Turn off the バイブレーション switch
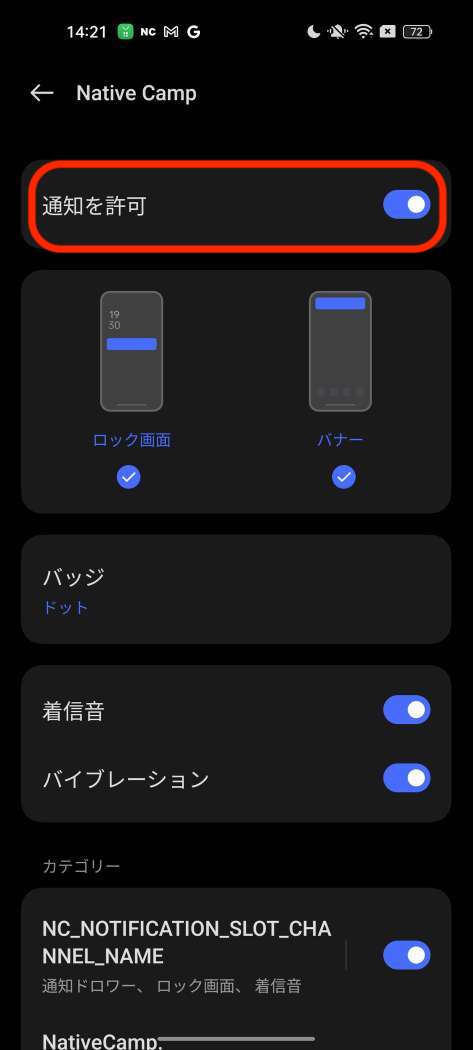 click(406, 778)
